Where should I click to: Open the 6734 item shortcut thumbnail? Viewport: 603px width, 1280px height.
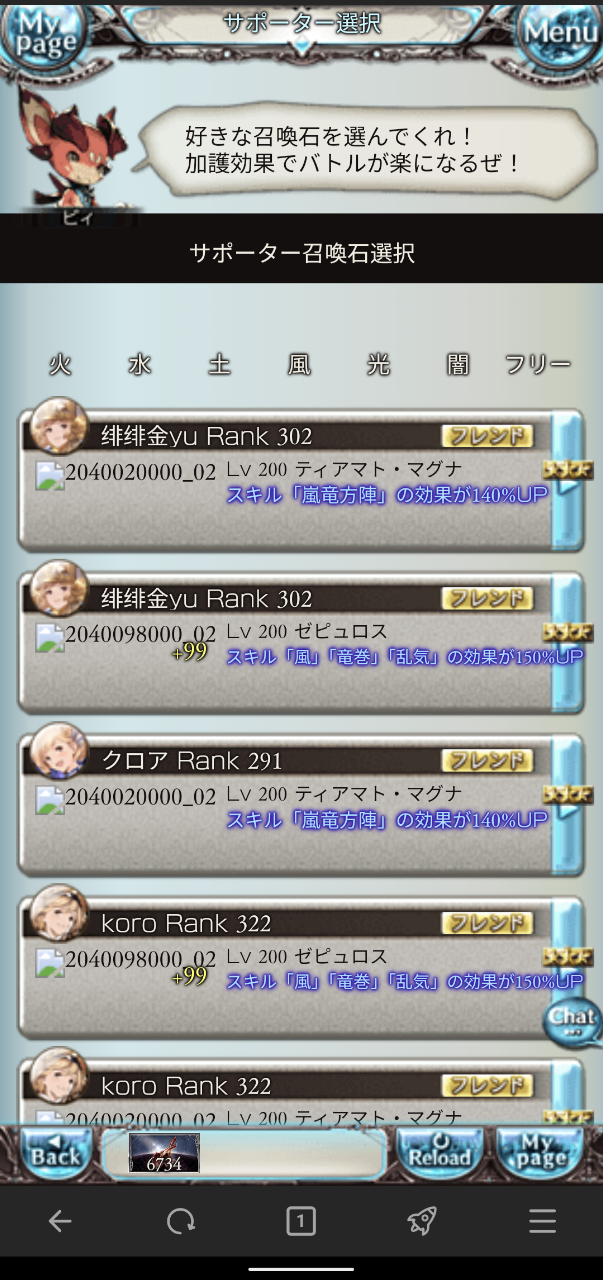[164, 1153]
